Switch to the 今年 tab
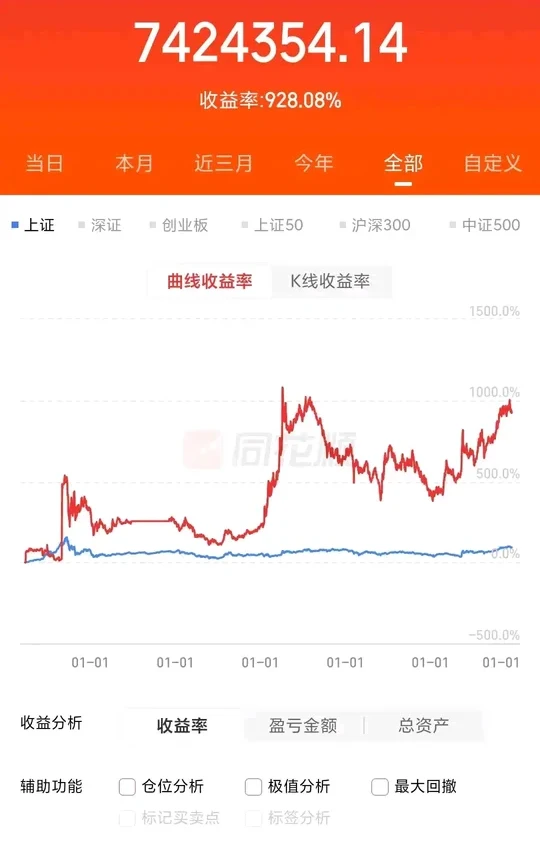This screenshot has height=854, width=540. 313,163
